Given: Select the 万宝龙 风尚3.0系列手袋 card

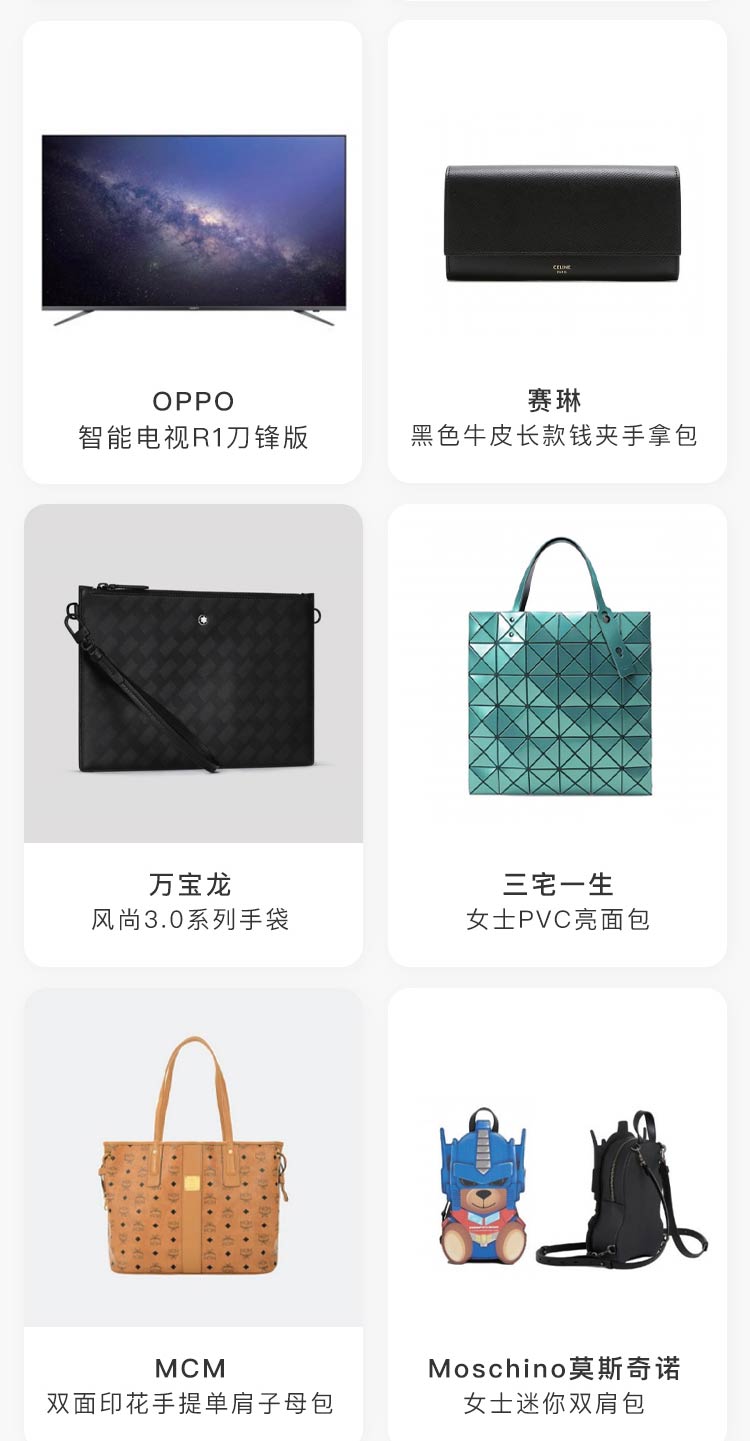Looking at the screenshot, I should tap(193, 735).
